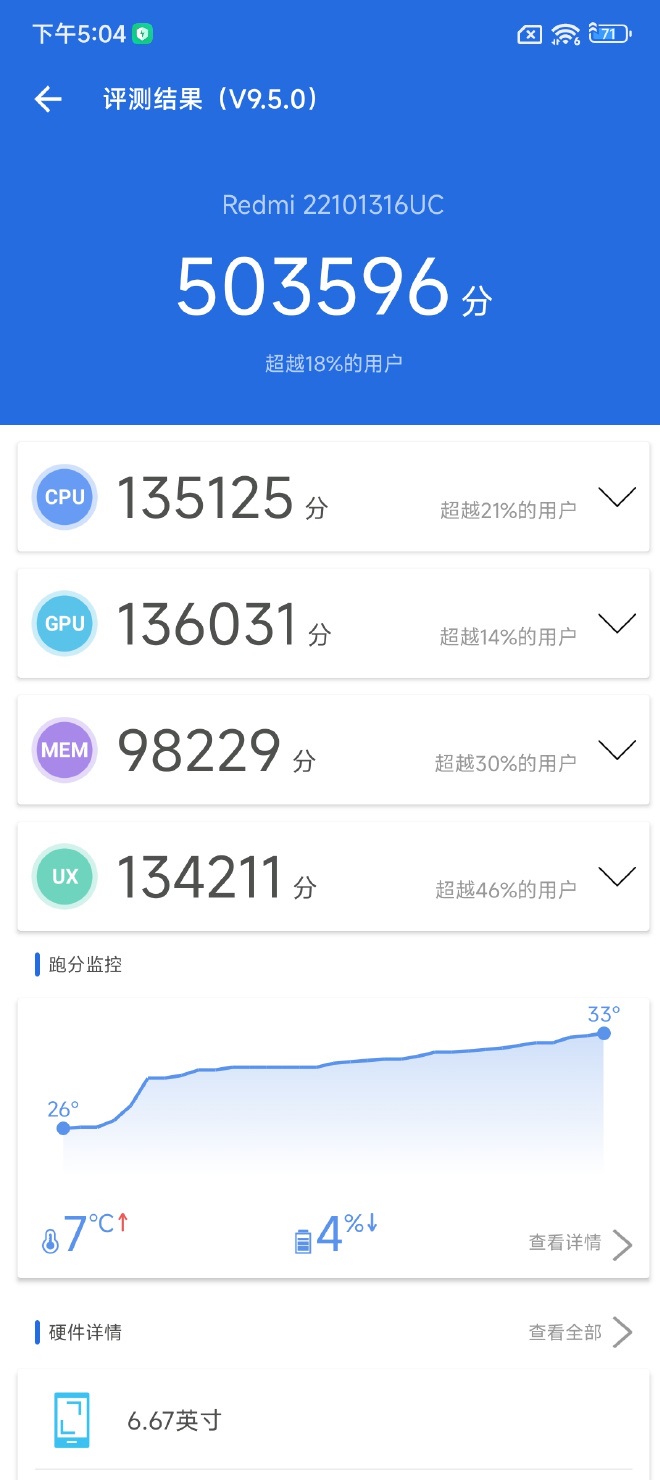Expand the CPU score details
The width and height of the screenshot is (660, 1480).
[x=616, y=497]
